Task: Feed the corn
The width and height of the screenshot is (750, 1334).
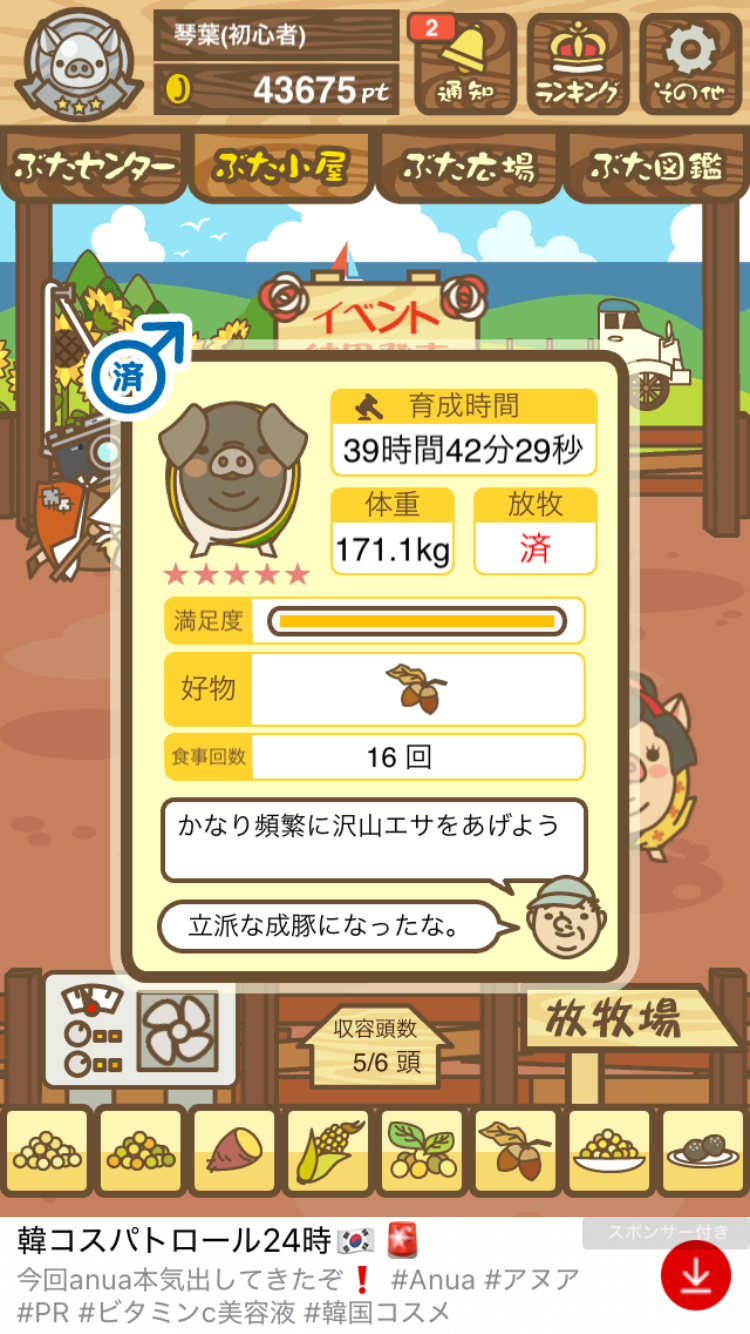Action: coord(328,1152)
